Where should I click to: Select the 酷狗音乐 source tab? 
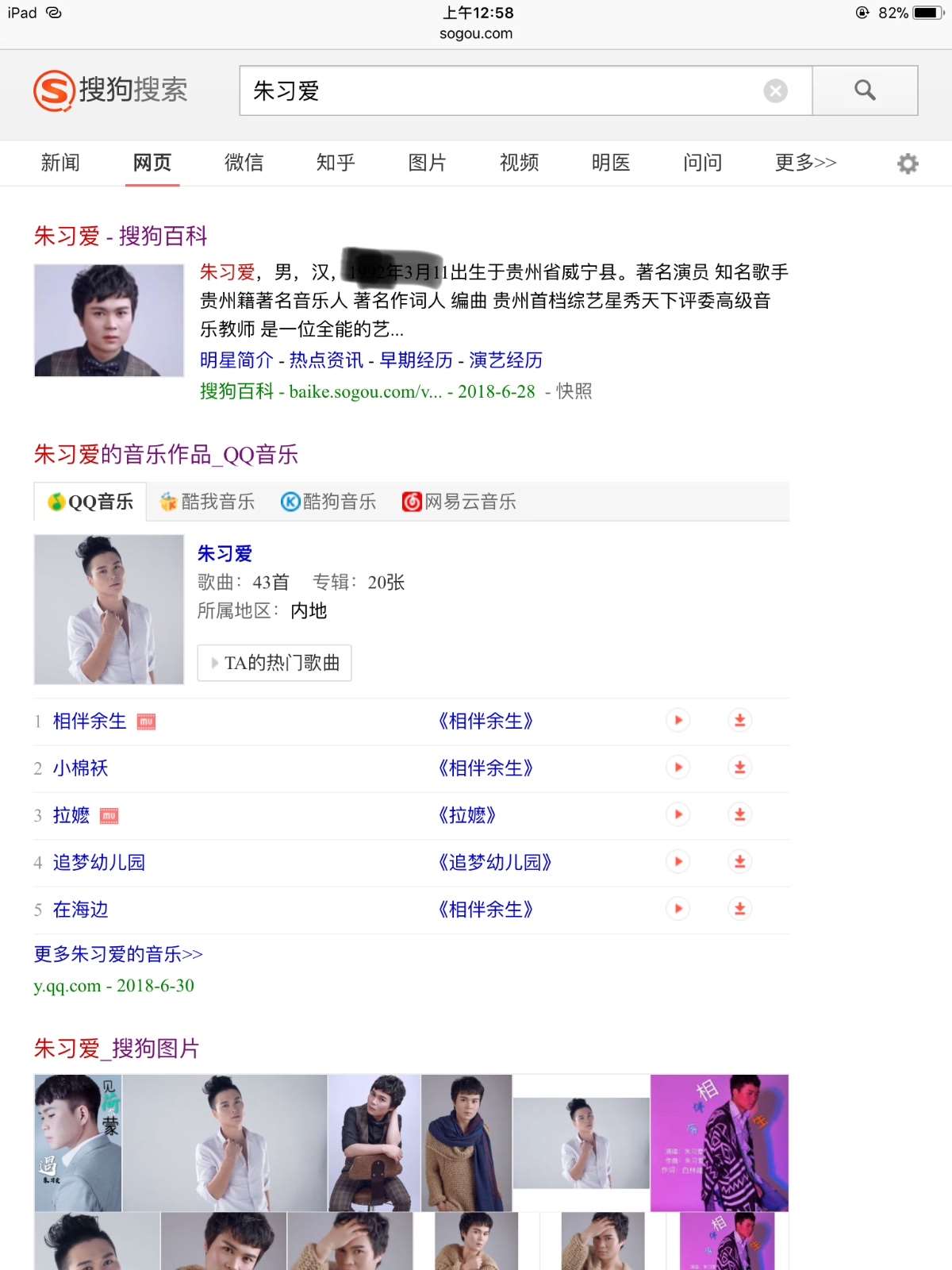328,502
